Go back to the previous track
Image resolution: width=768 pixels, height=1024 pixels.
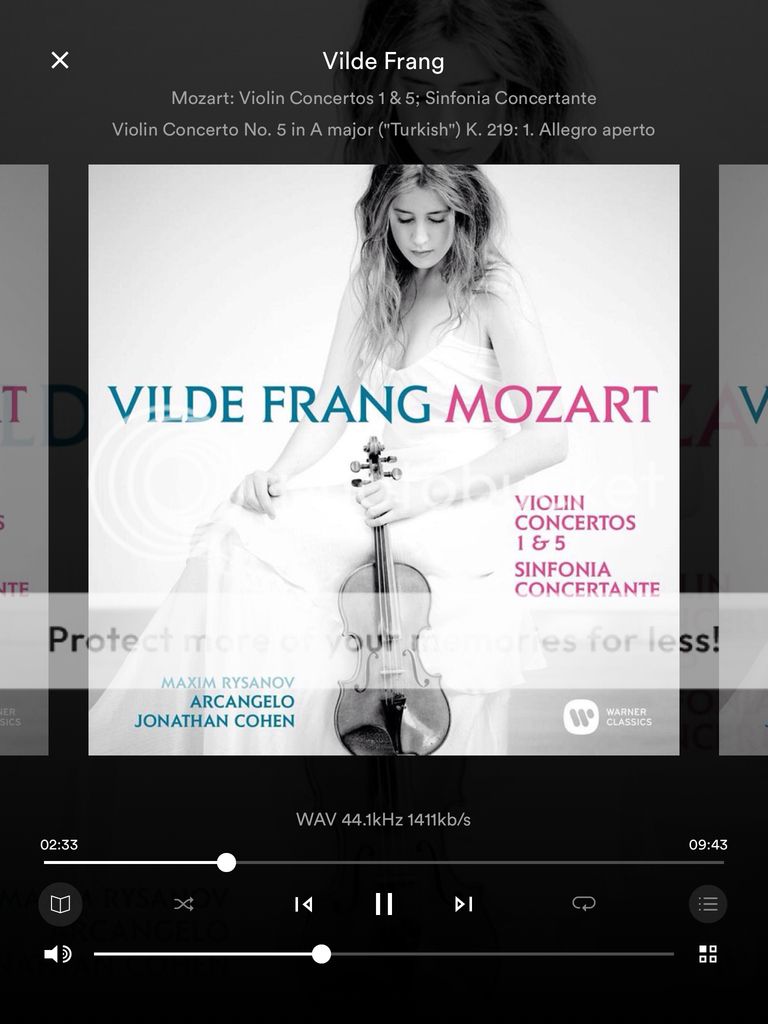pyautogui.click(x=304, y=904)
